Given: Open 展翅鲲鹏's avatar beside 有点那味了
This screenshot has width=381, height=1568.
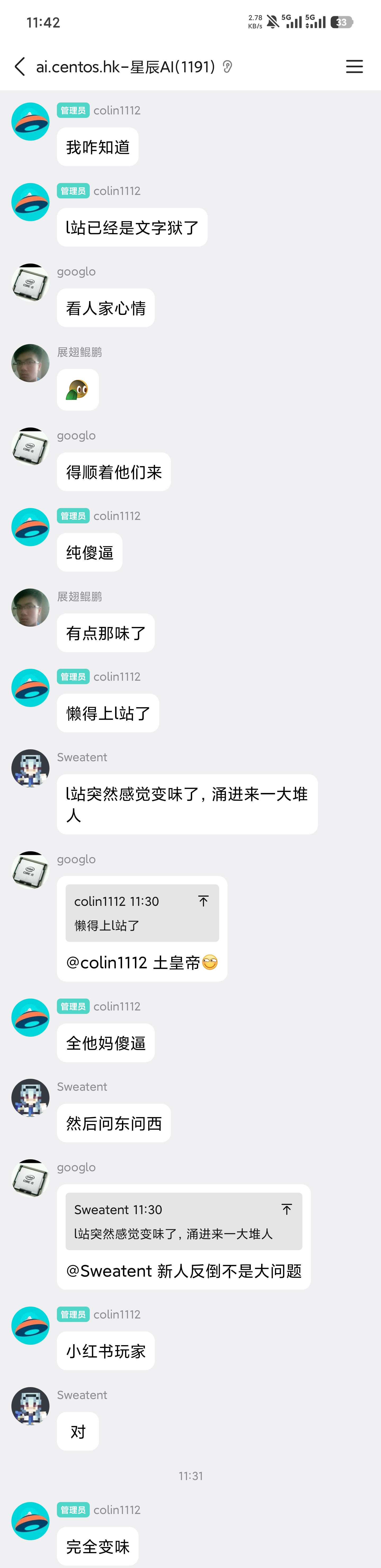Looking at the screenshot, I should (x=30, y=608).
